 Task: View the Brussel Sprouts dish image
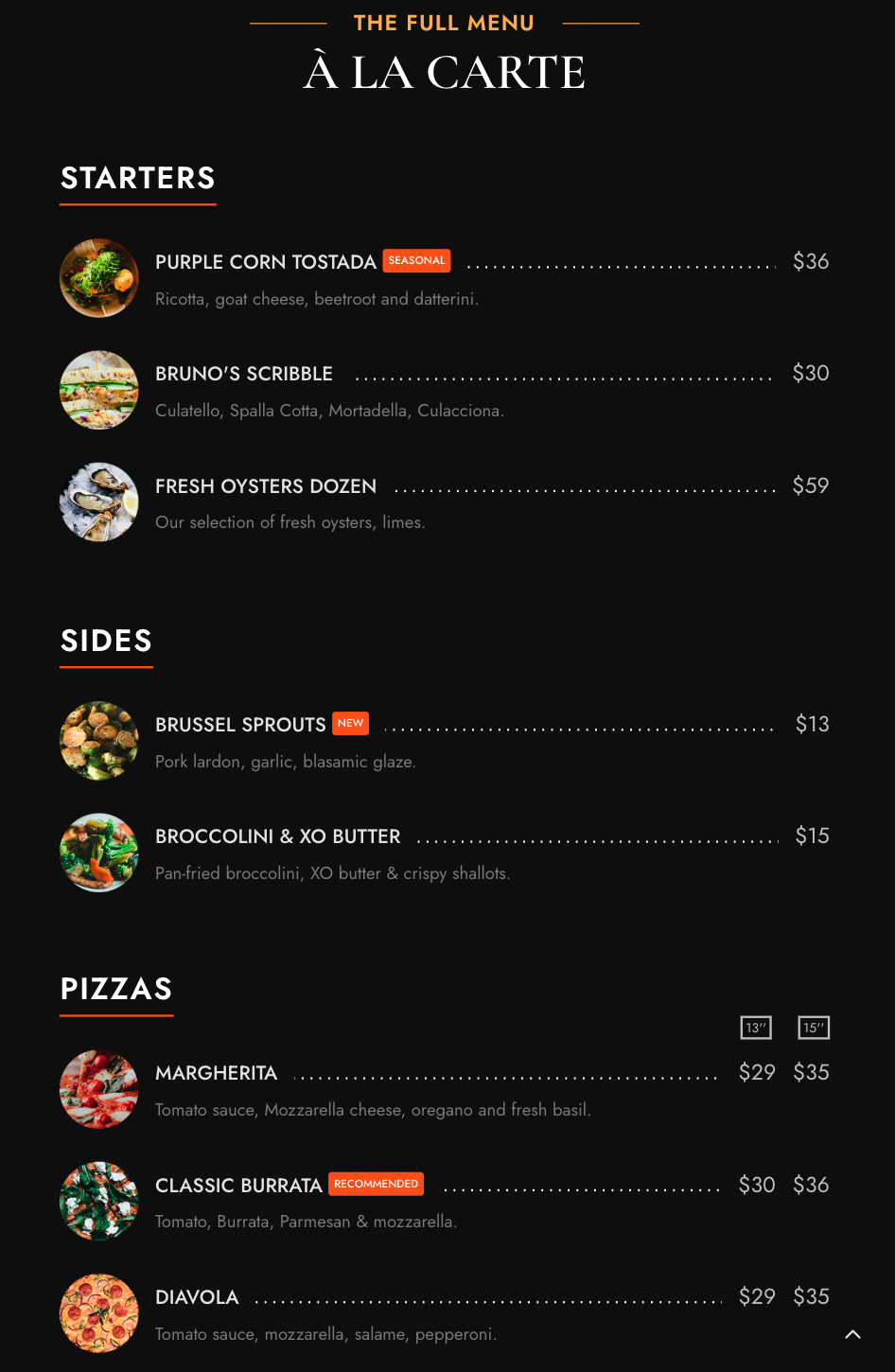[x=99, y=741]
